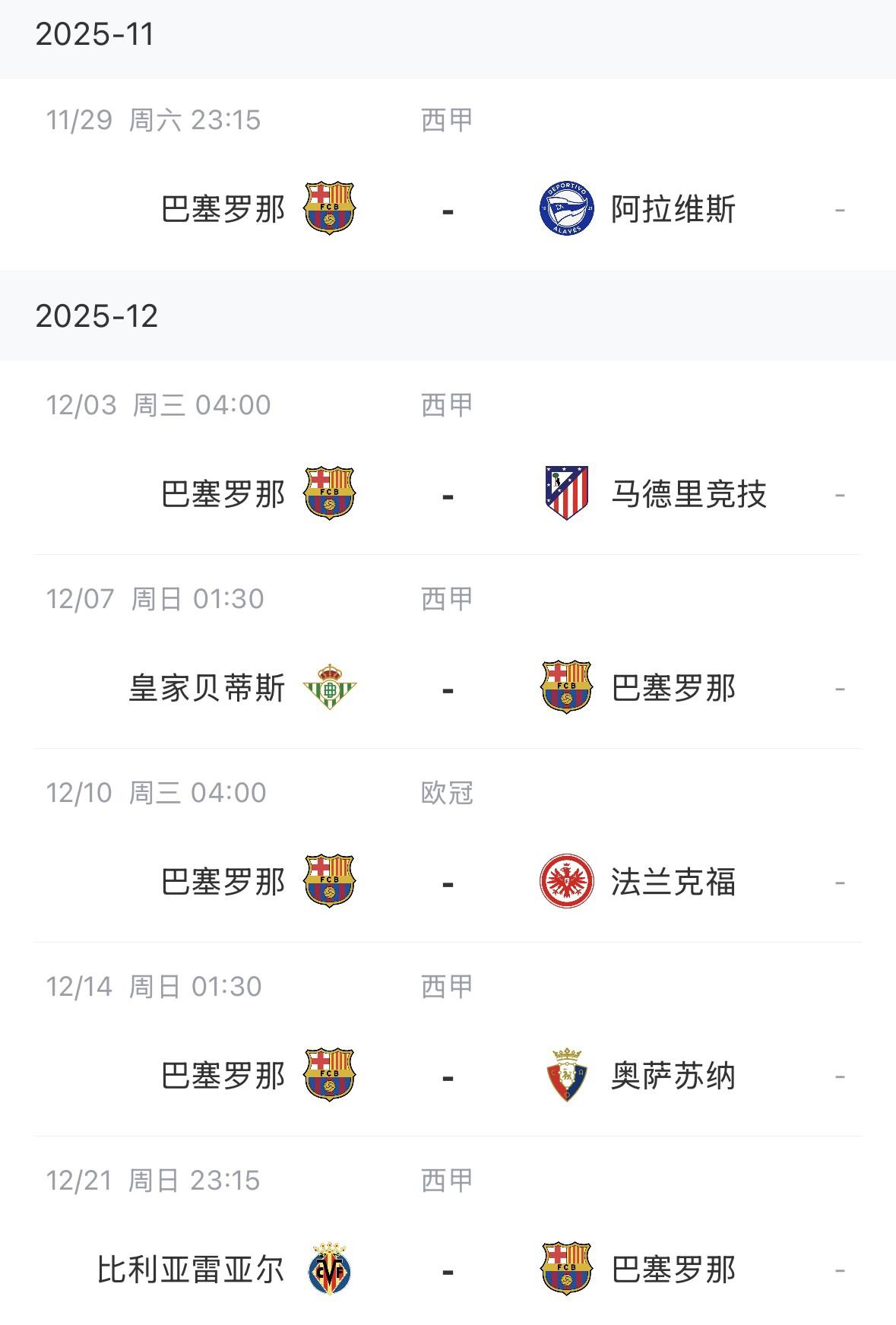This screenshot has height=1325, width=896.
Task: Open the Barcelona vs Atlético Madrid match
Action: (448, 494)
